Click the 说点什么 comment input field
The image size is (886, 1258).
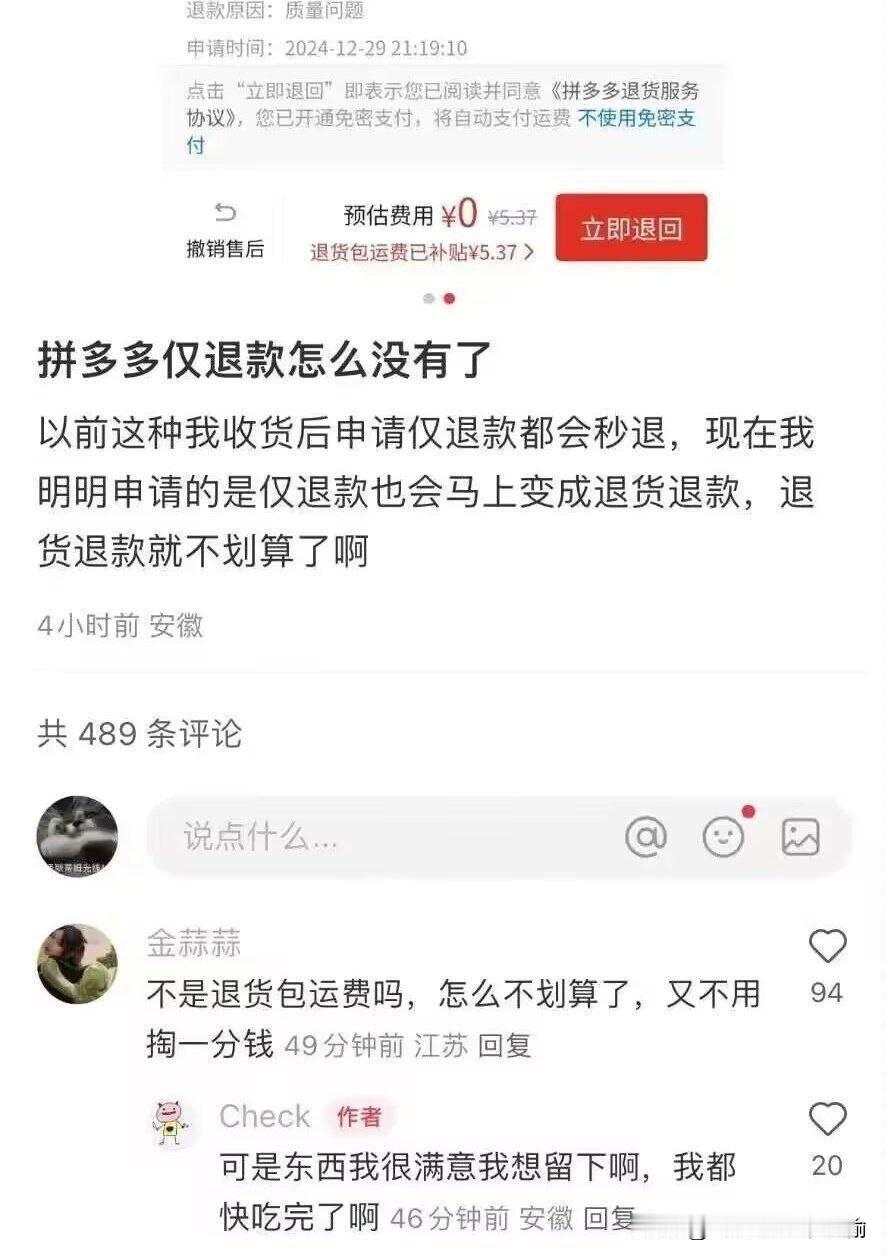click(300, 838)
